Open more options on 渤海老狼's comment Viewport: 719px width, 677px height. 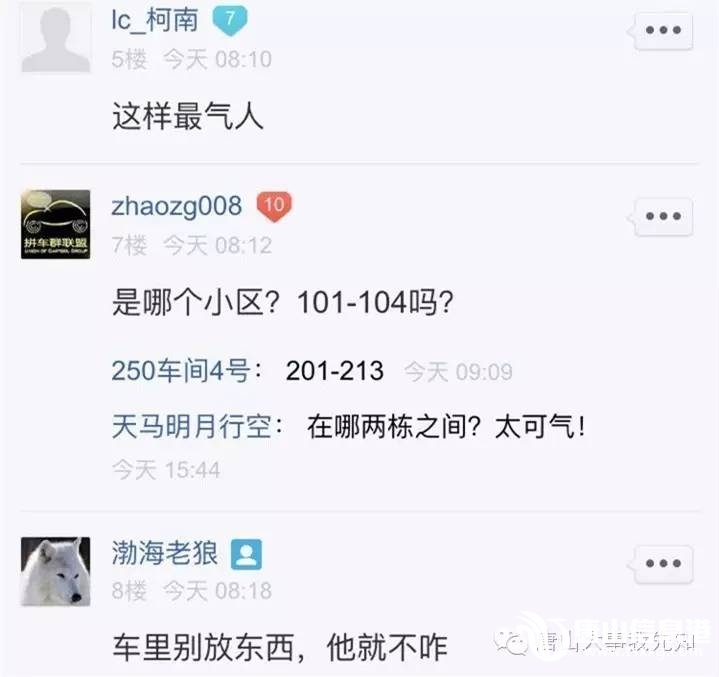[663, 563]
